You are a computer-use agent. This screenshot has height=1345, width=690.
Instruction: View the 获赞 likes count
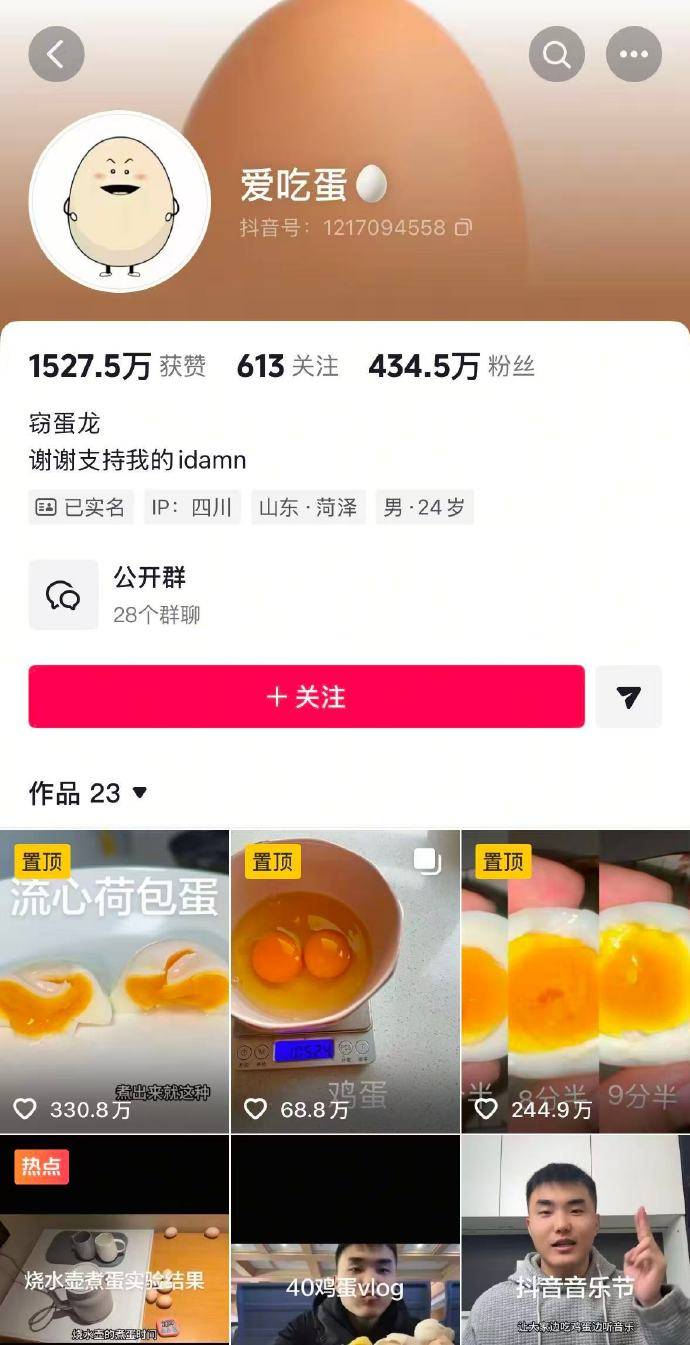pyautogui.click(x=117, y=367)
